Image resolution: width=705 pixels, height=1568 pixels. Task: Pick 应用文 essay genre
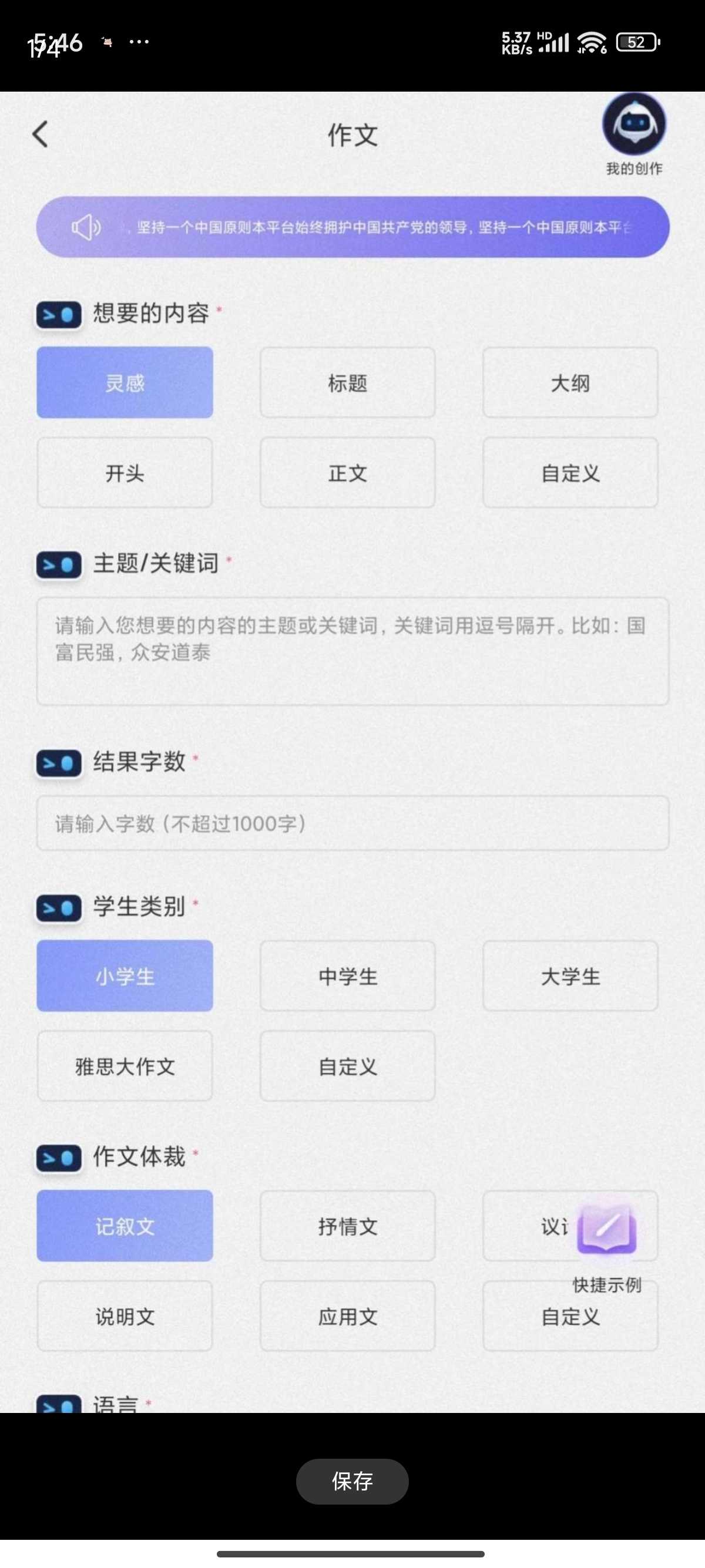(x=347, y=1317)
